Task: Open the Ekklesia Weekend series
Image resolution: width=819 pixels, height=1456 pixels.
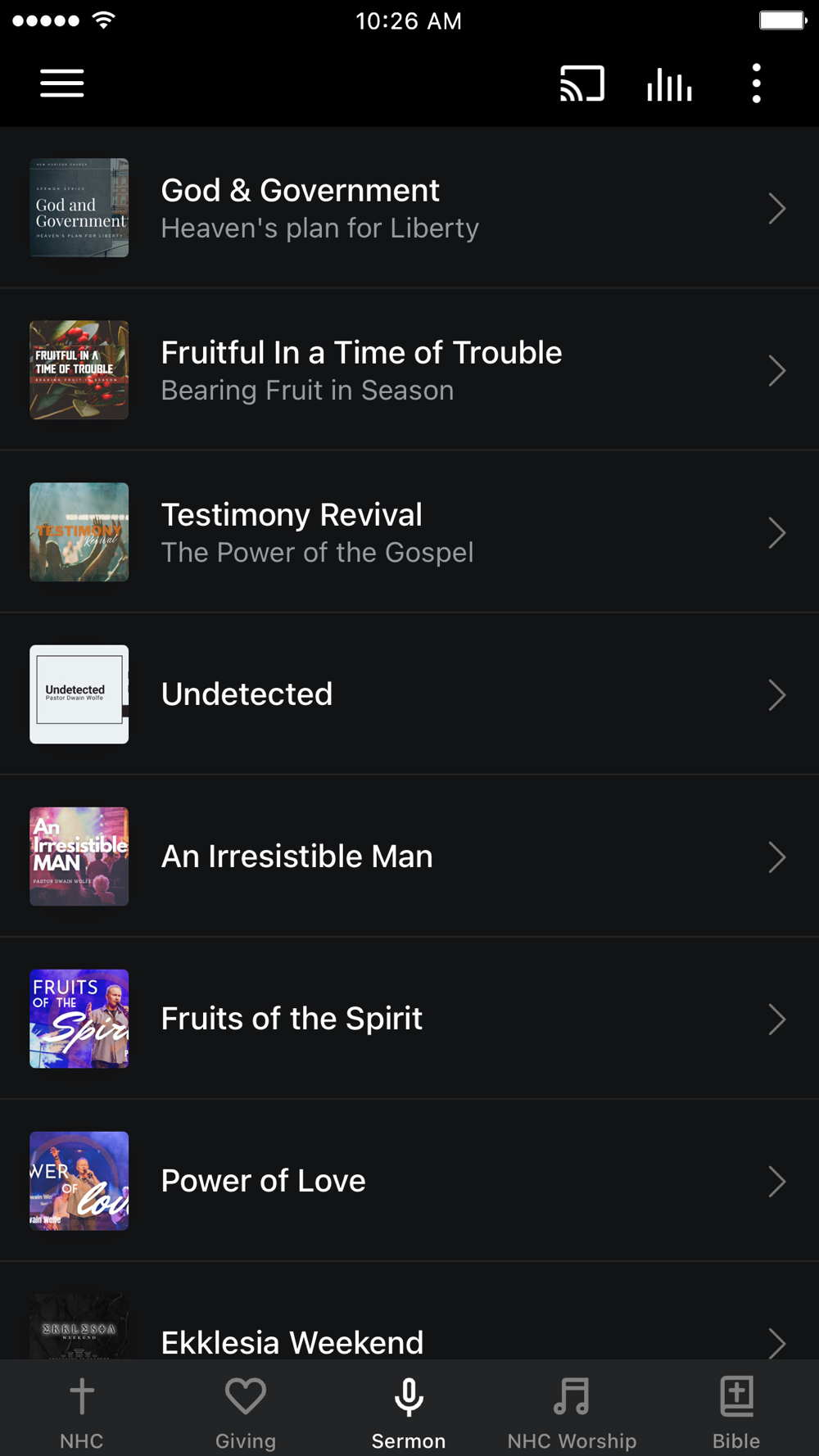Action: click(x=409, y=1325)
